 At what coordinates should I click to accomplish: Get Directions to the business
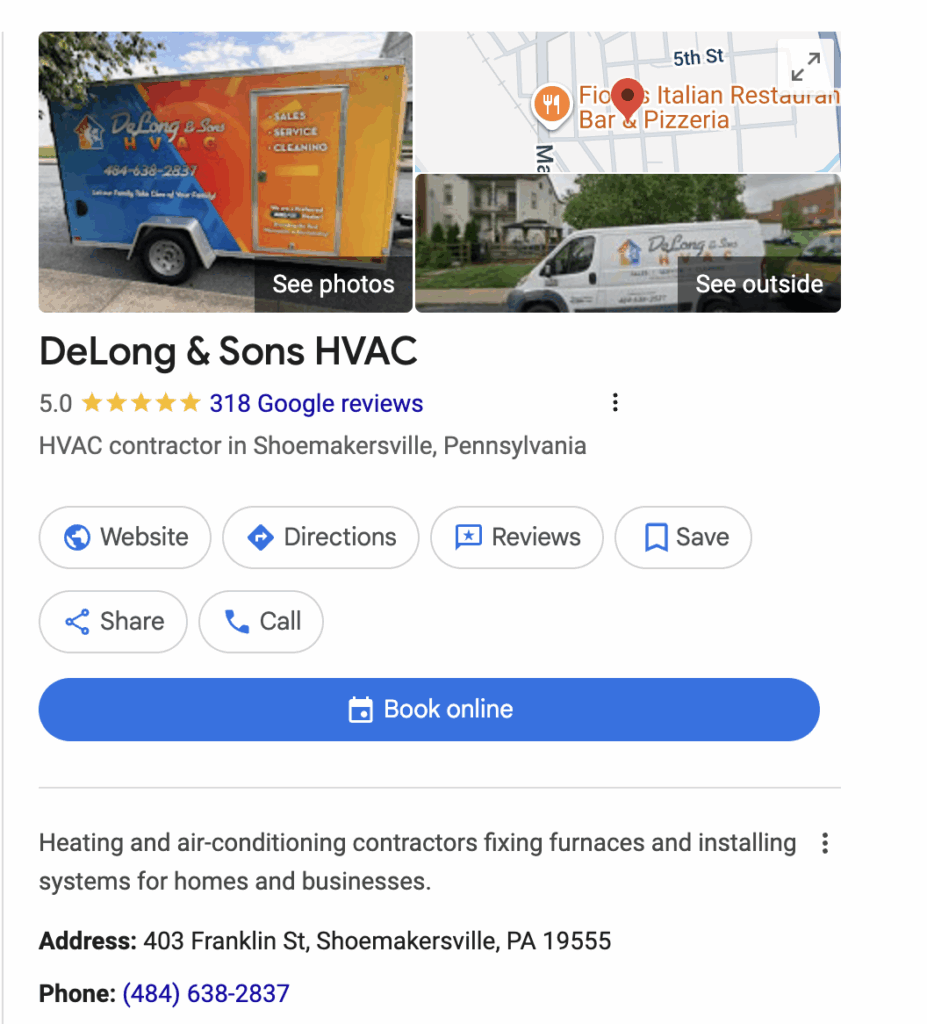pos(320,538)
